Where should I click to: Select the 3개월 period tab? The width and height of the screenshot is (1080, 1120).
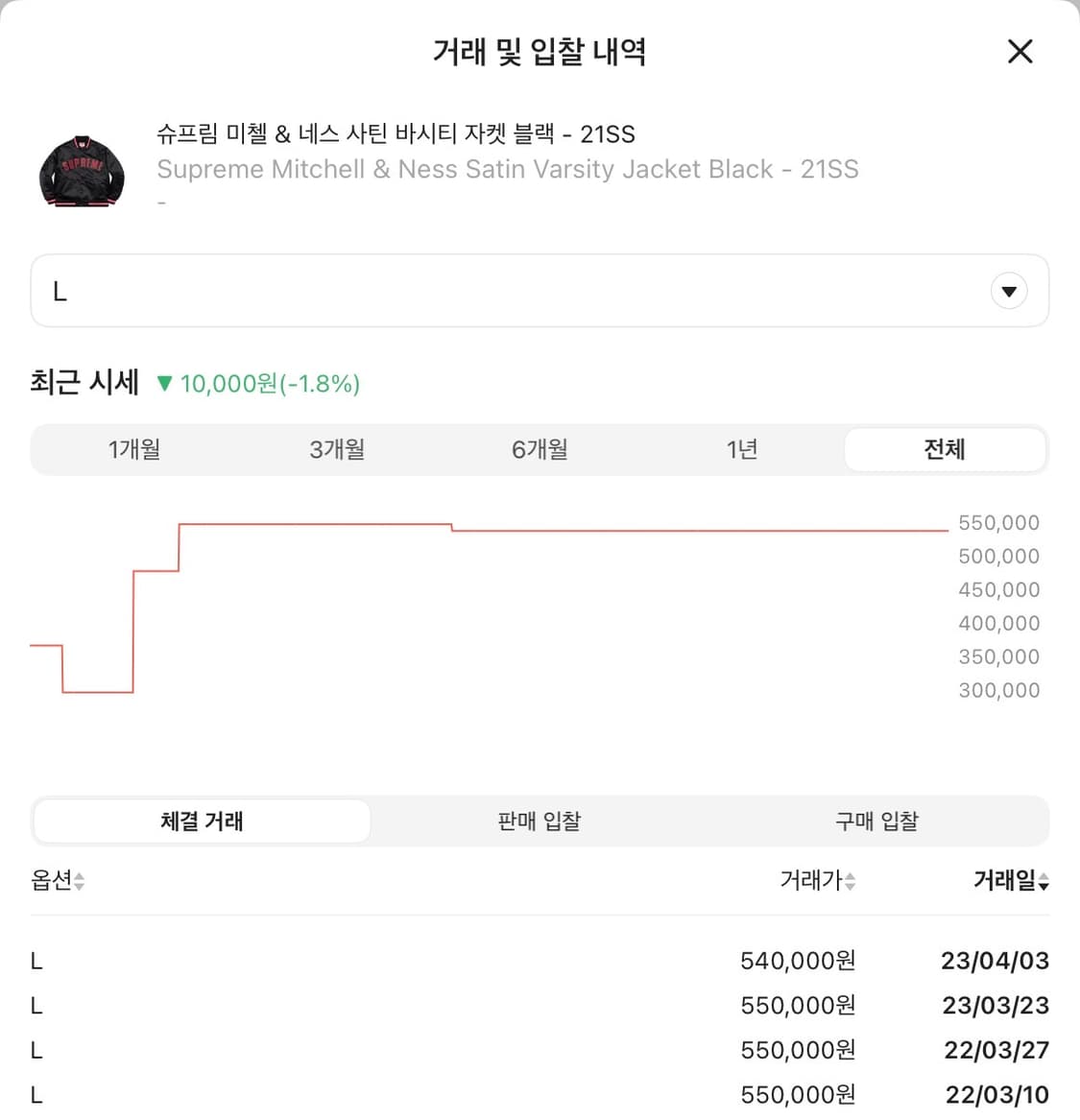[336, 449]
